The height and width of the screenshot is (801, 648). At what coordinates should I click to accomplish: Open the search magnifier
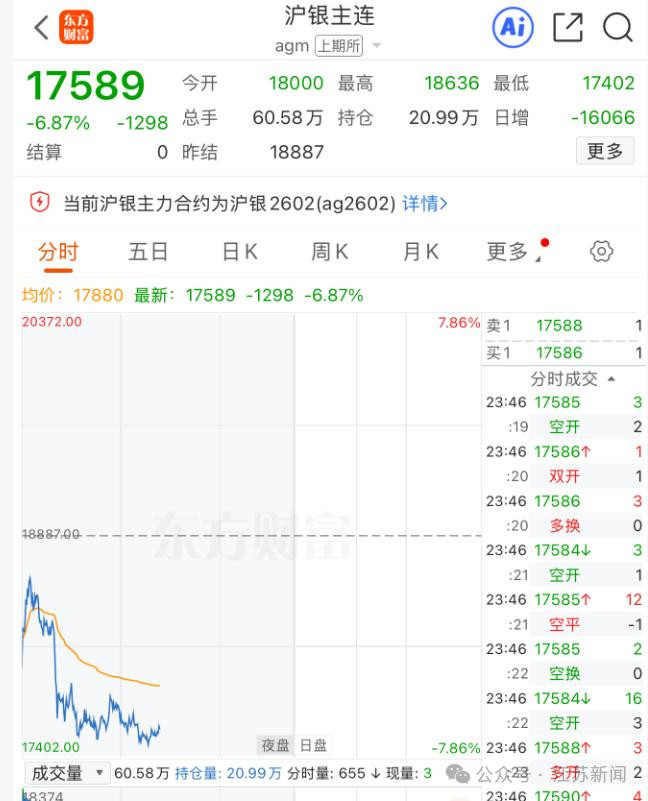pos(618,28)
